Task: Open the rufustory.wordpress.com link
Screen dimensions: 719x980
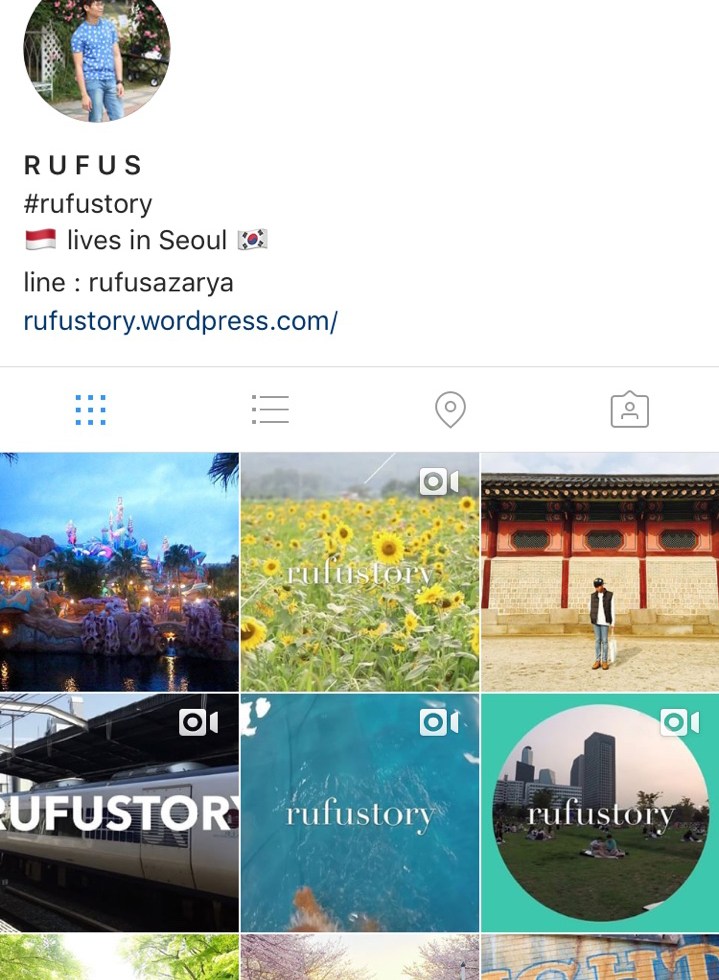Action: [180, 322]
